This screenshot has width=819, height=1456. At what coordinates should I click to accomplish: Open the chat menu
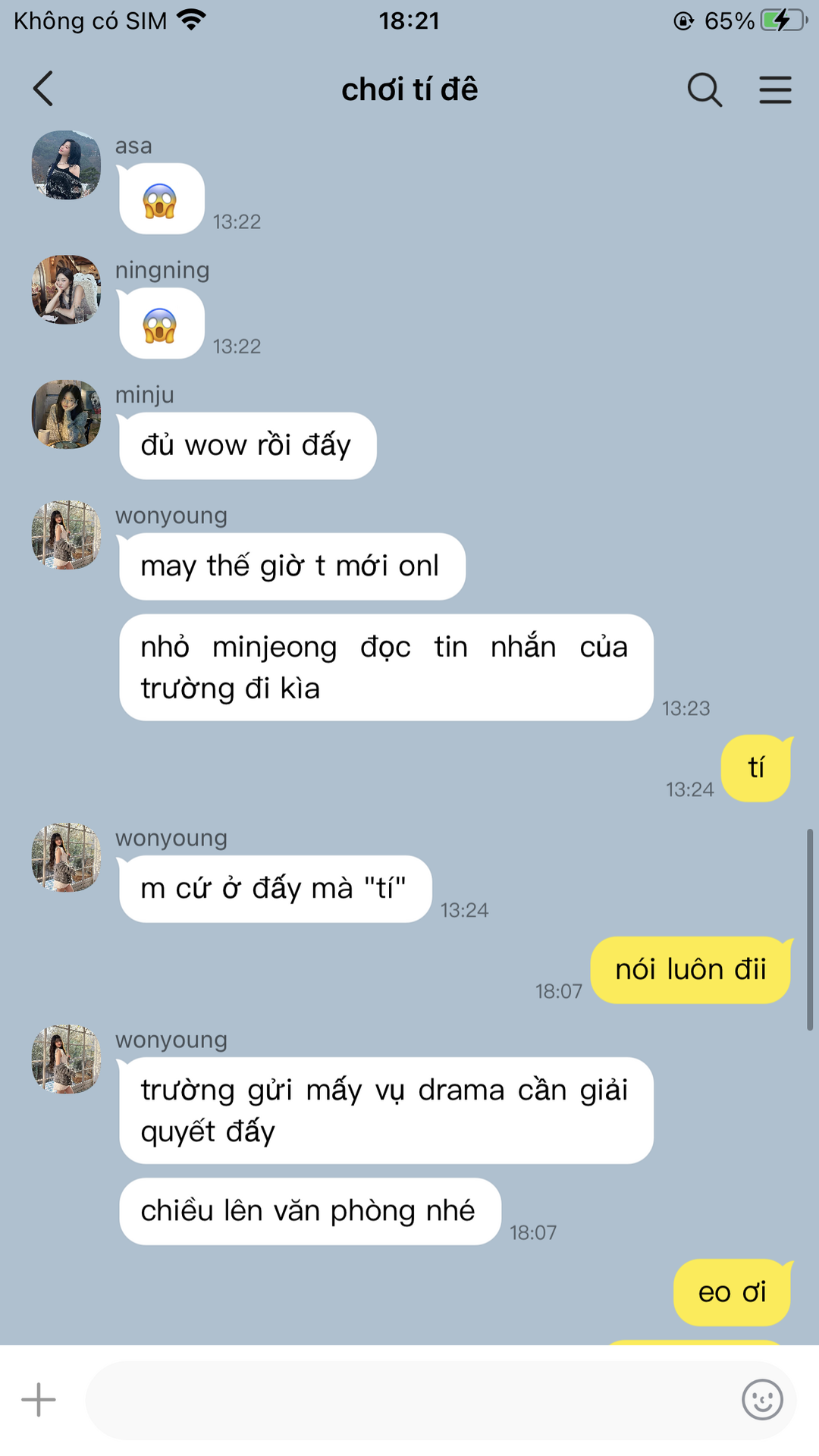click(x=775, y=89)
